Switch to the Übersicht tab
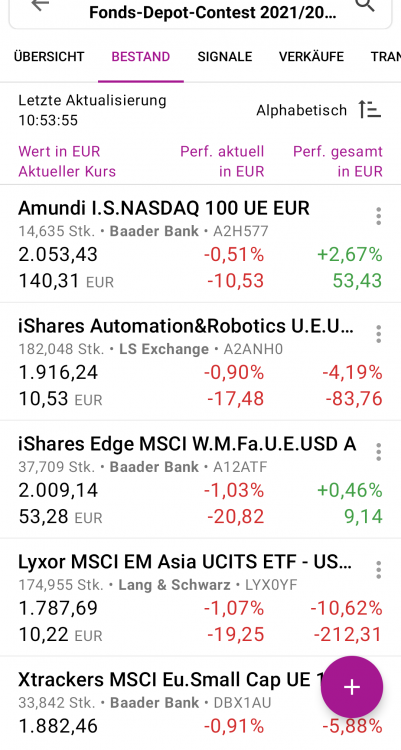Screen dimensions: 401x750 tap(49, 57)
